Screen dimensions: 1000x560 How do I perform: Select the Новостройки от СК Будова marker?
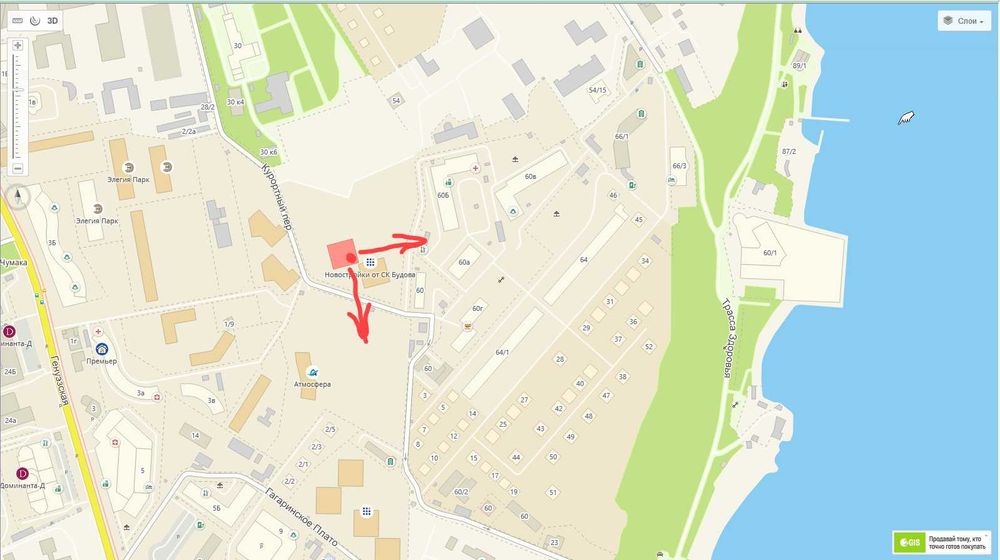pos(370,261)
